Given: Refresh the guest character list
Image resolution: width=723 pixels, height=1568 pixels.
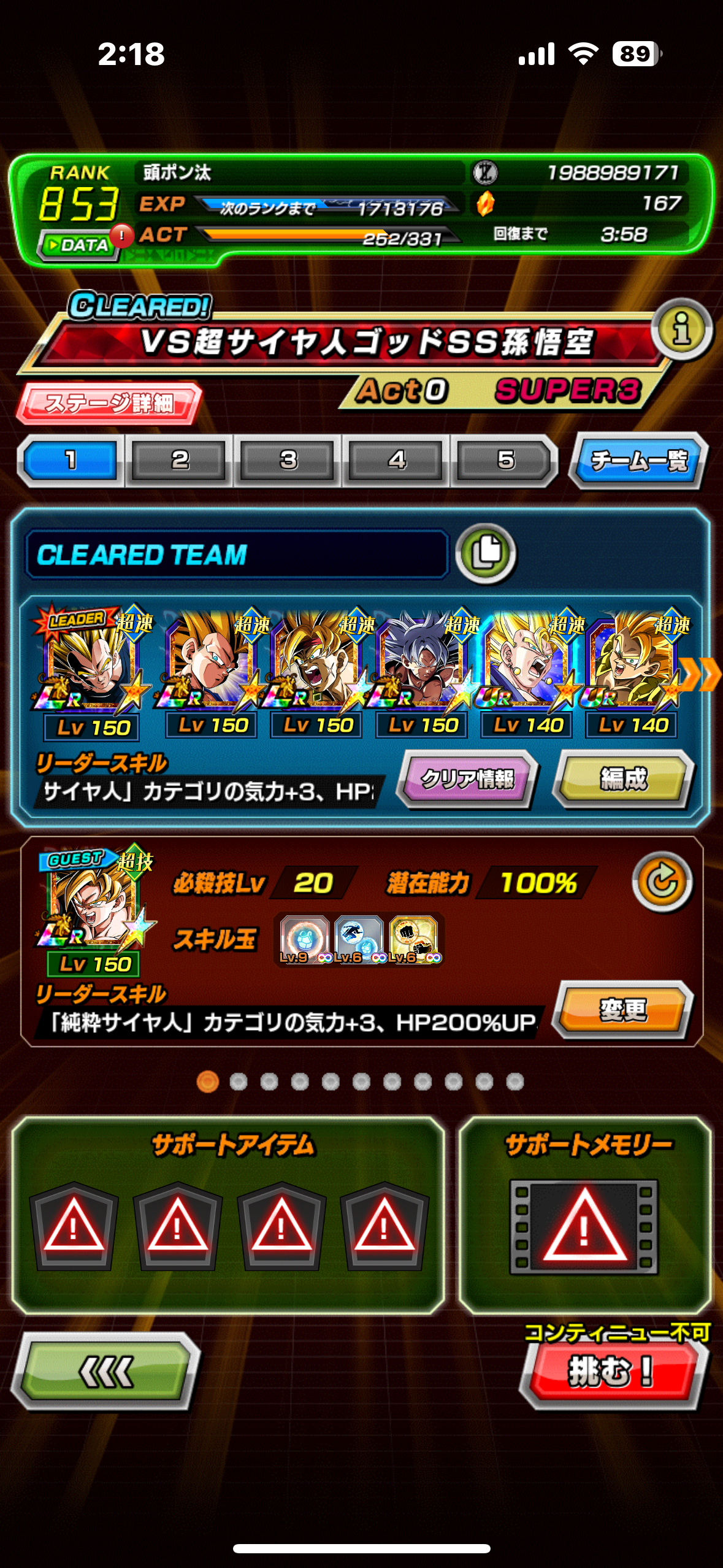Looking at the screenshot, I should pyautogui.click(x=662, y=882).
